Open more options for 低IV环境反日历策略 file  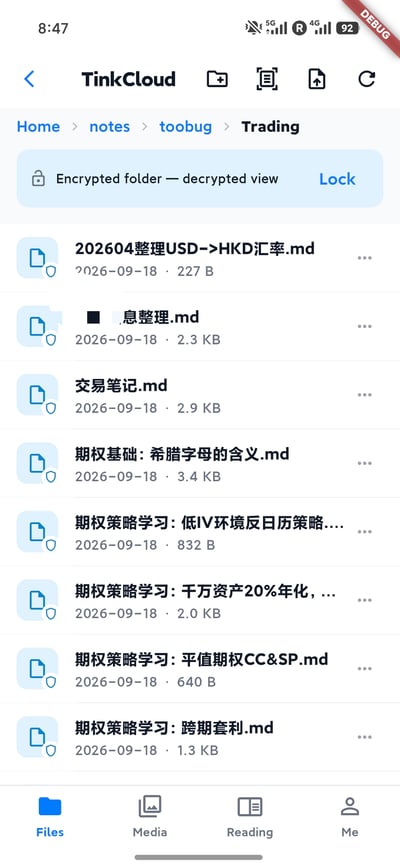365,531
